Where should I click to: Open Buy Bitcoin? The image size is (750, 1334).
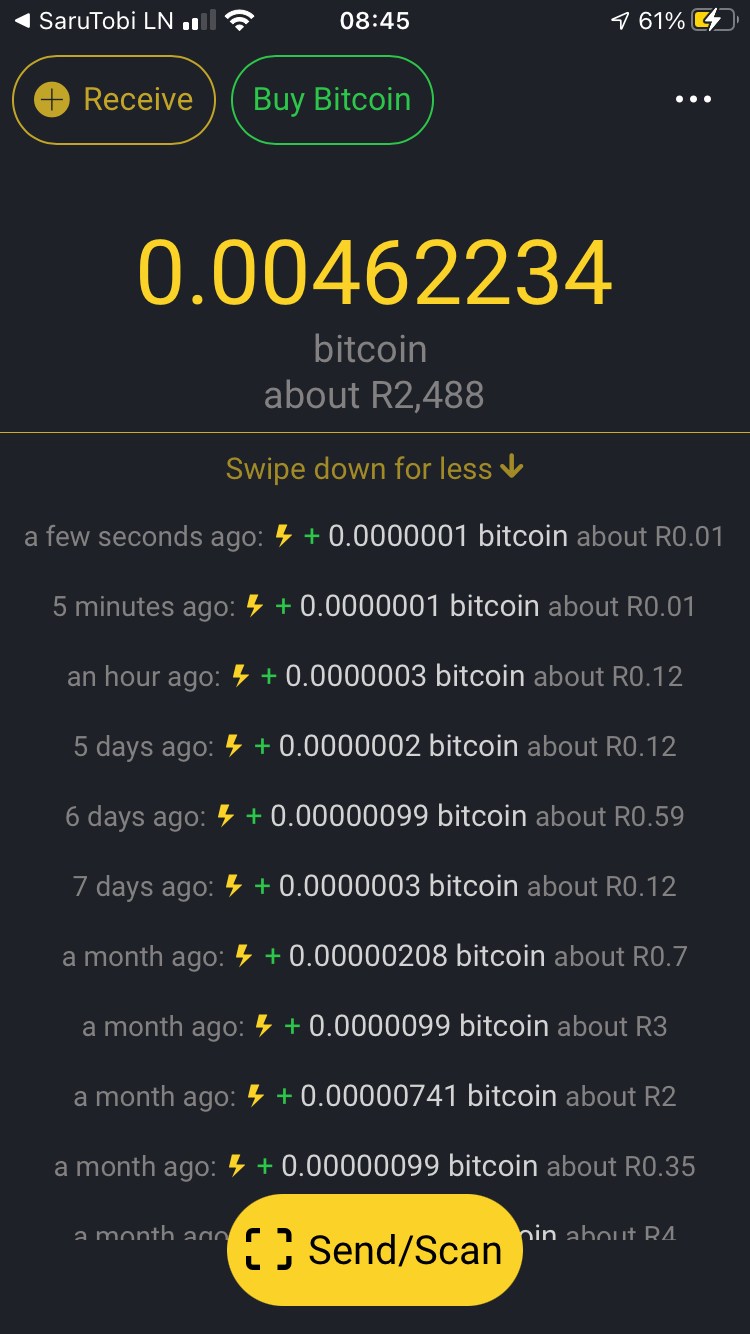click(x=332, y=100)
